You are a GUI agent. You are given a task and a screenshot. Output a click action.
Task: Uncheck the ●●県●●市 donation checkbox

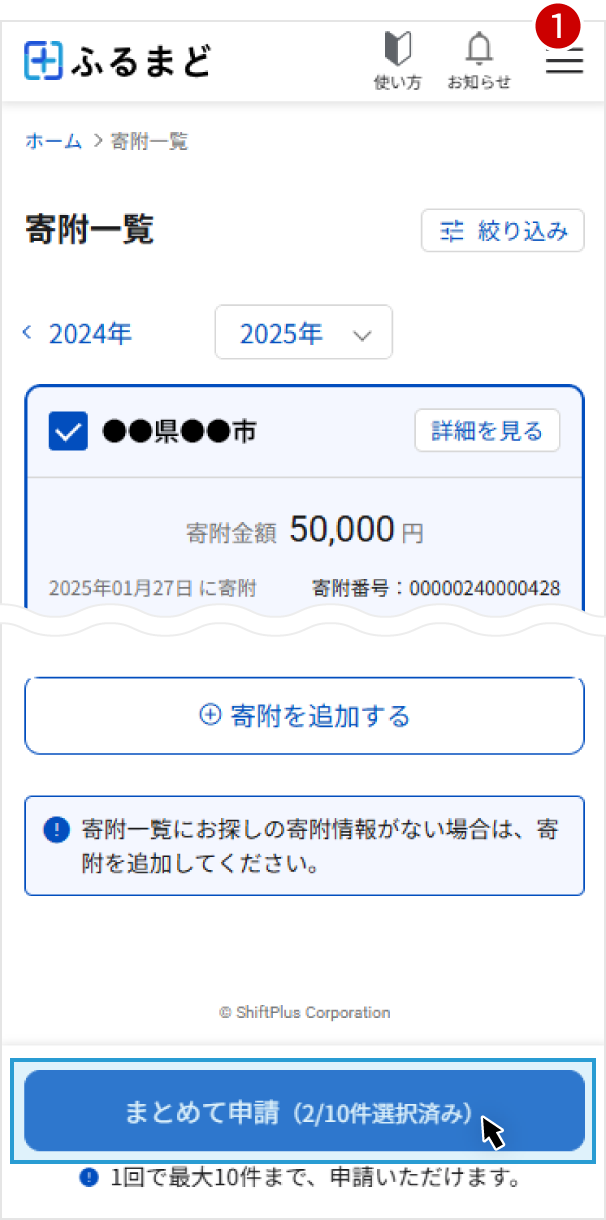pos(68,431)
